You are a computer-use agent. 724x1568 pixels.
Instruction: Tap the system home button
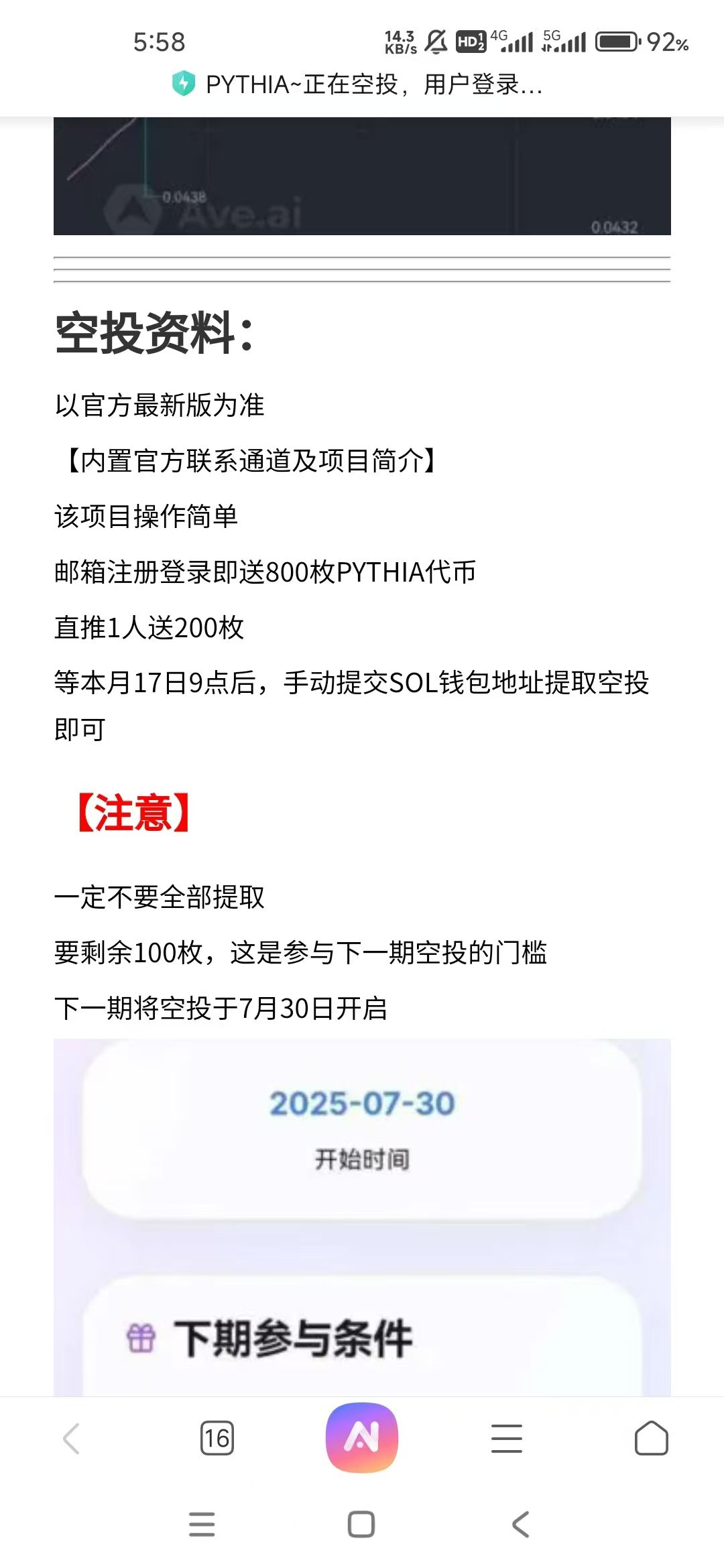coord(361,1524)
